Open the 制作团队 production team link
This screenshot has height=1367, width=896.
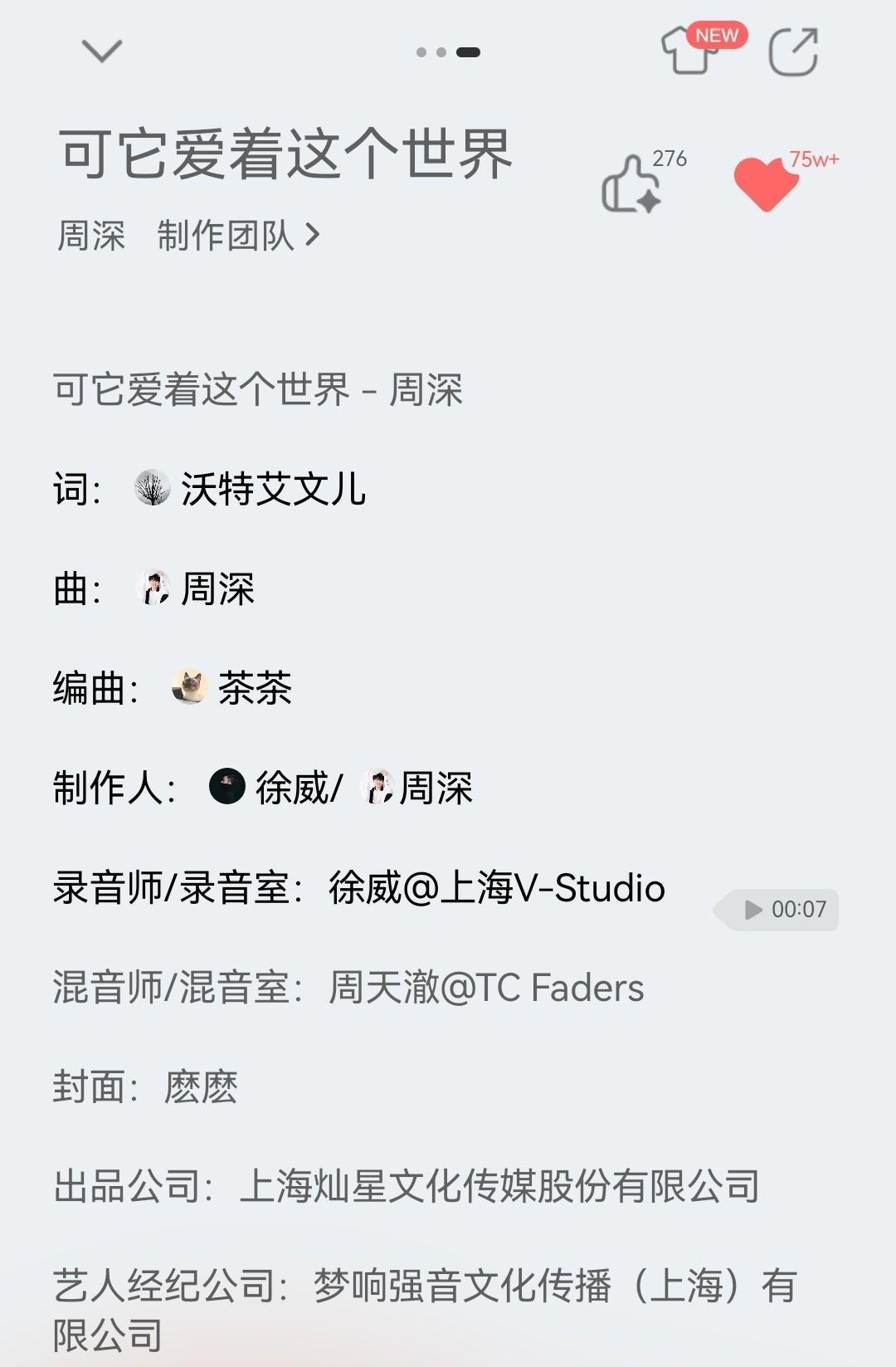pyautogui.click(x=238, y=236)
